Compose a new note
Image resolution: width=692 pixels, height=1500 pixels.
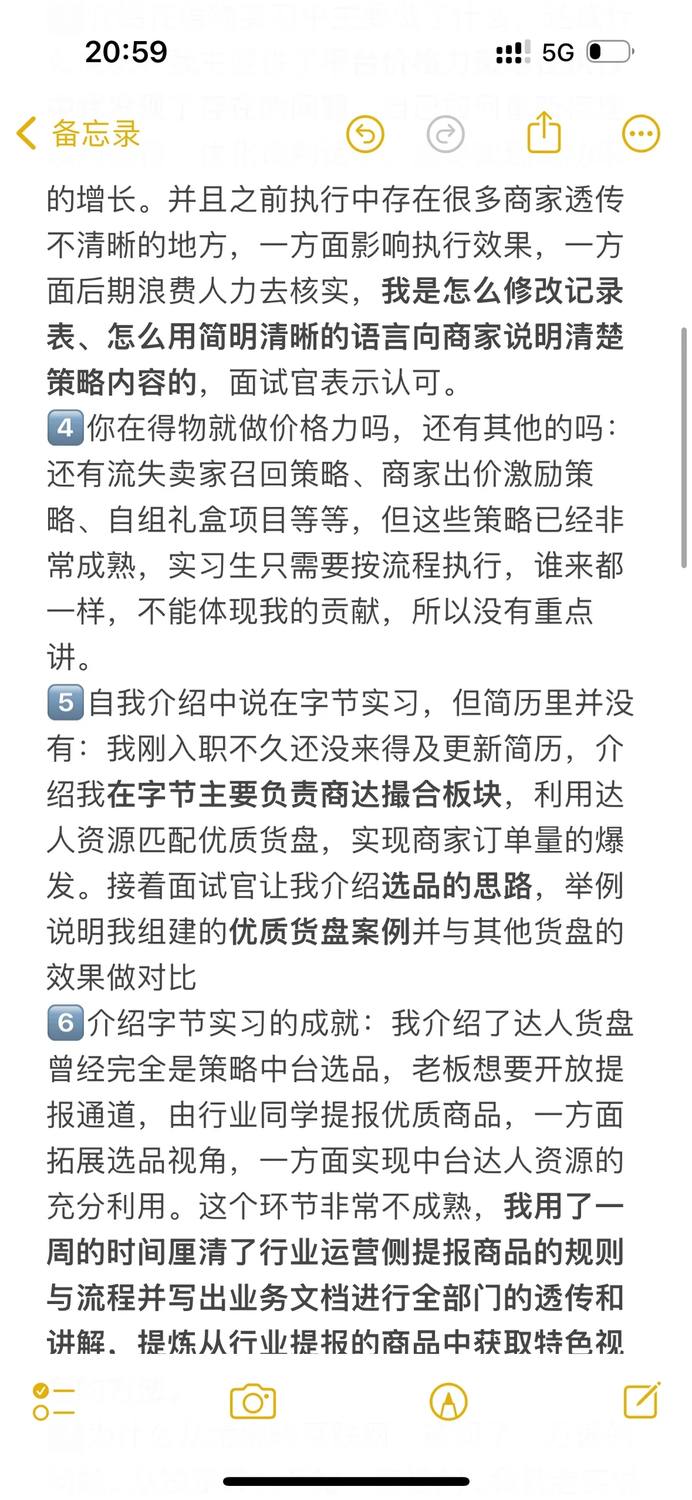point(642,1400)
